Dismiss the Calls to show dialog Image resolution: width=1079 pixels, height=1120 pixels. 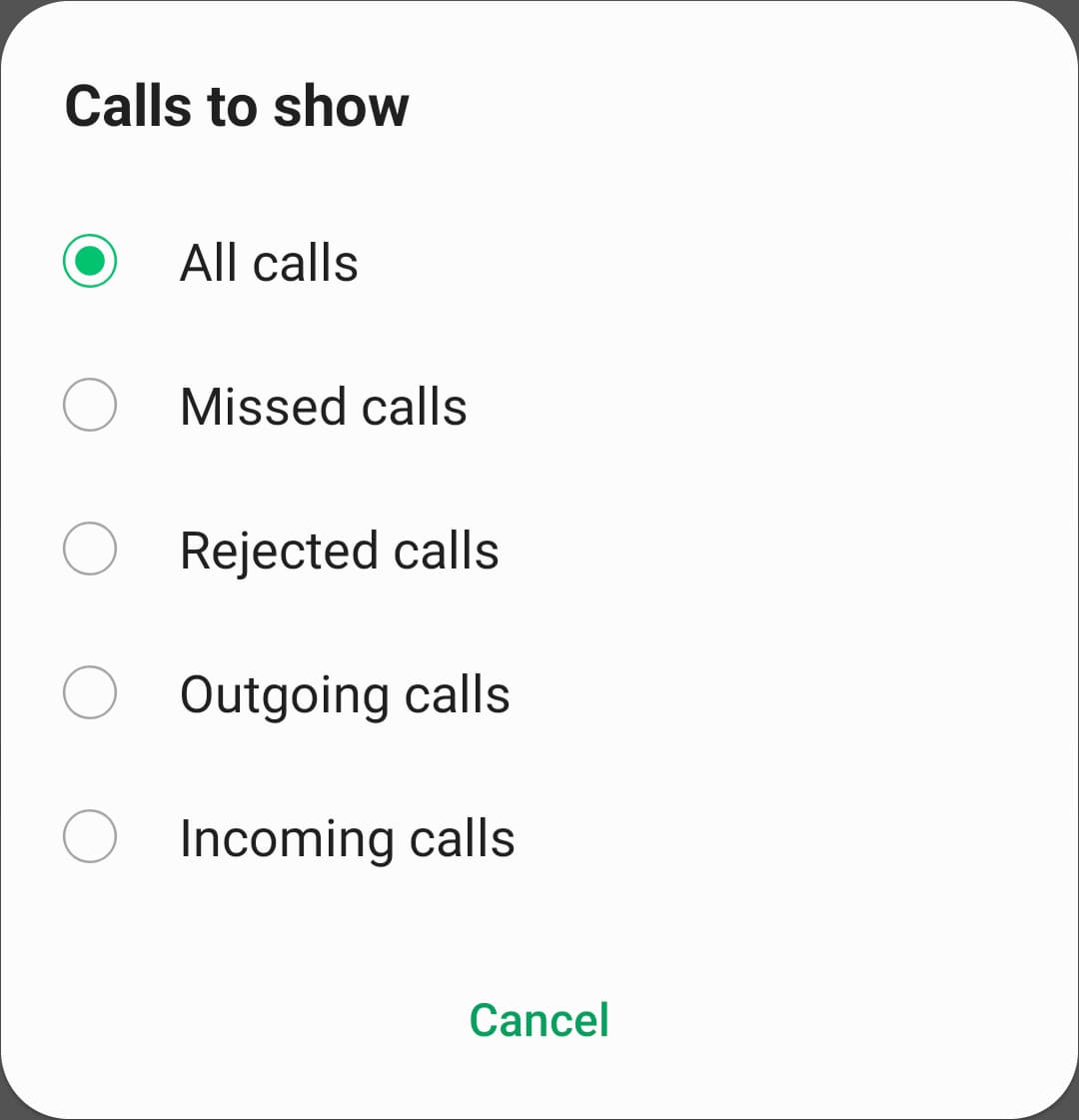tap(539, 1020)
